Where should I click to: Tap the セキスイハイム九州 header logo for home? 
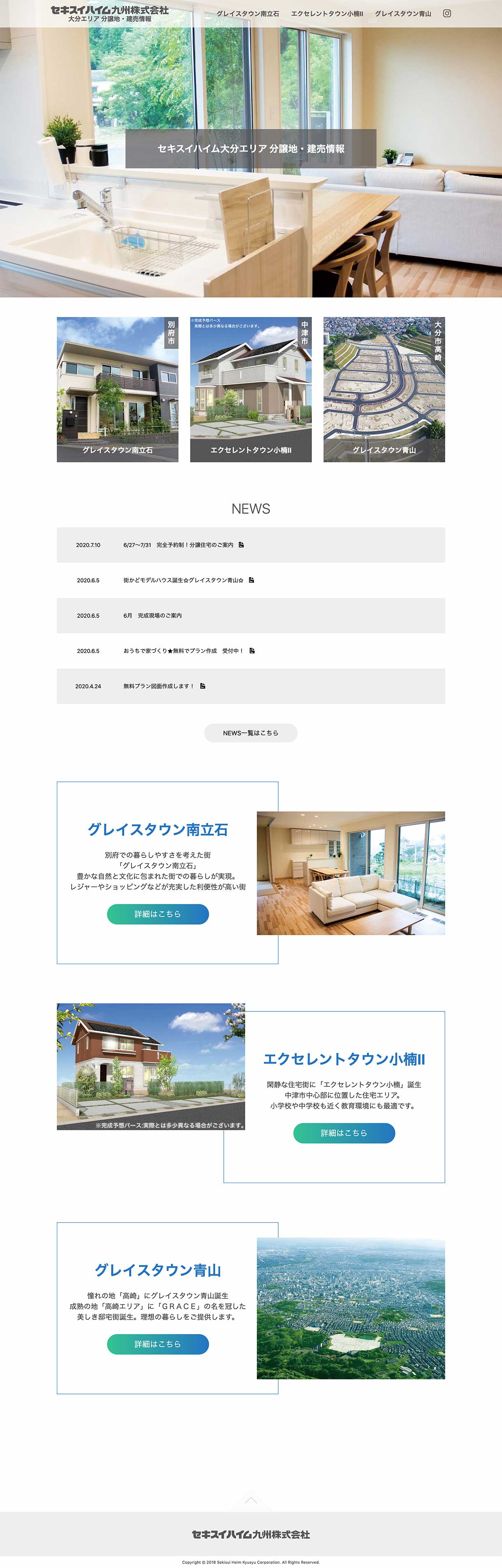(109, 14)
